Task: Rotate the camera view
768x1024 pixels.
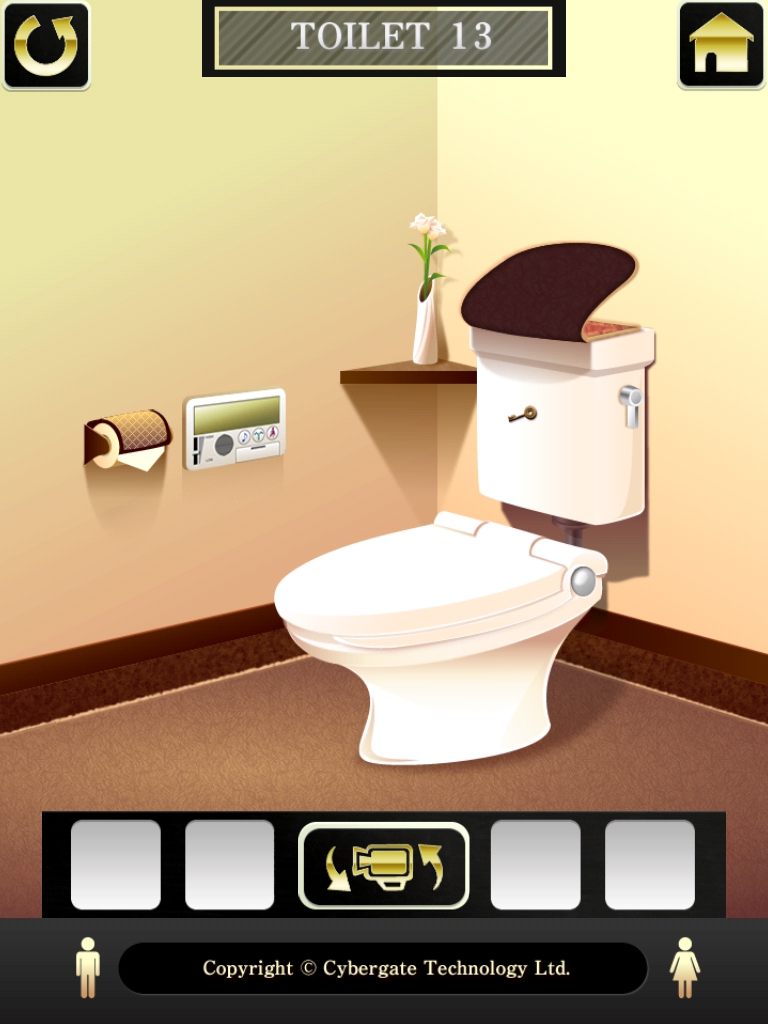Action: 384,865
